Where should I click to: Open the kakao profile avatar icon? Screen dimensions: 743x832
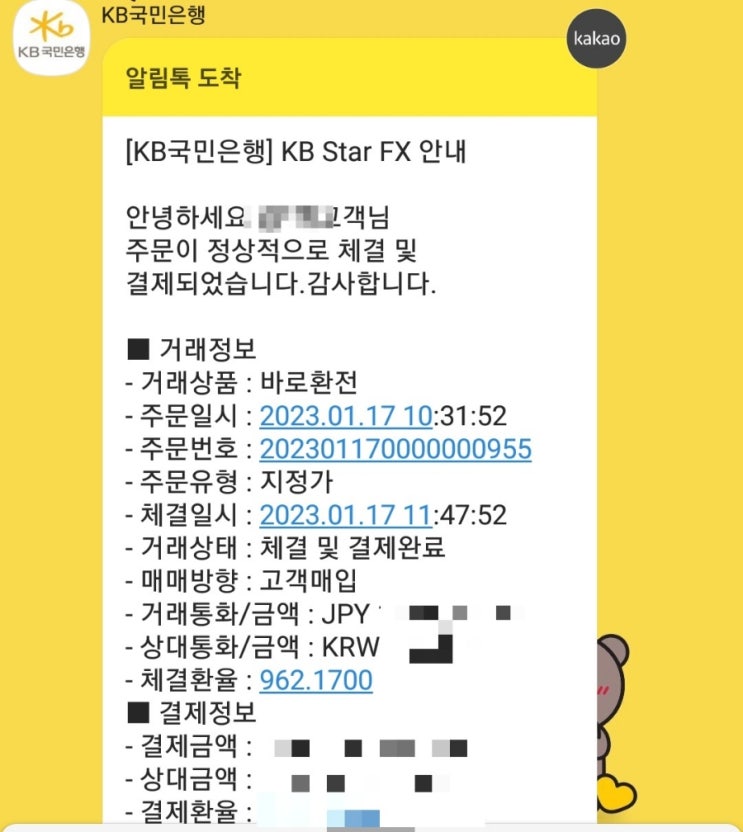click(596, 40)
